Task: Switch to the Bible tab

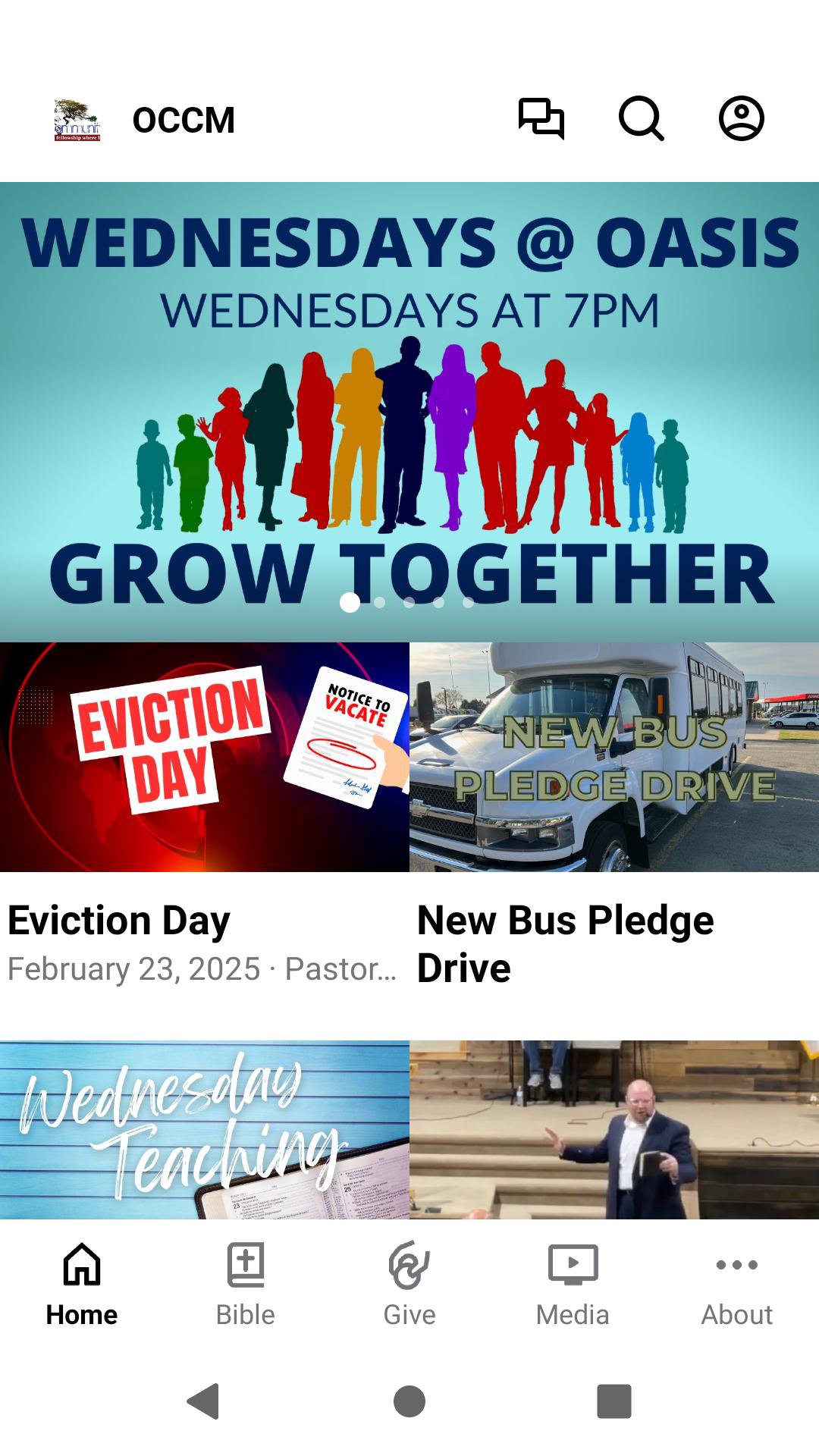Action: click(x=246, y=1282)
